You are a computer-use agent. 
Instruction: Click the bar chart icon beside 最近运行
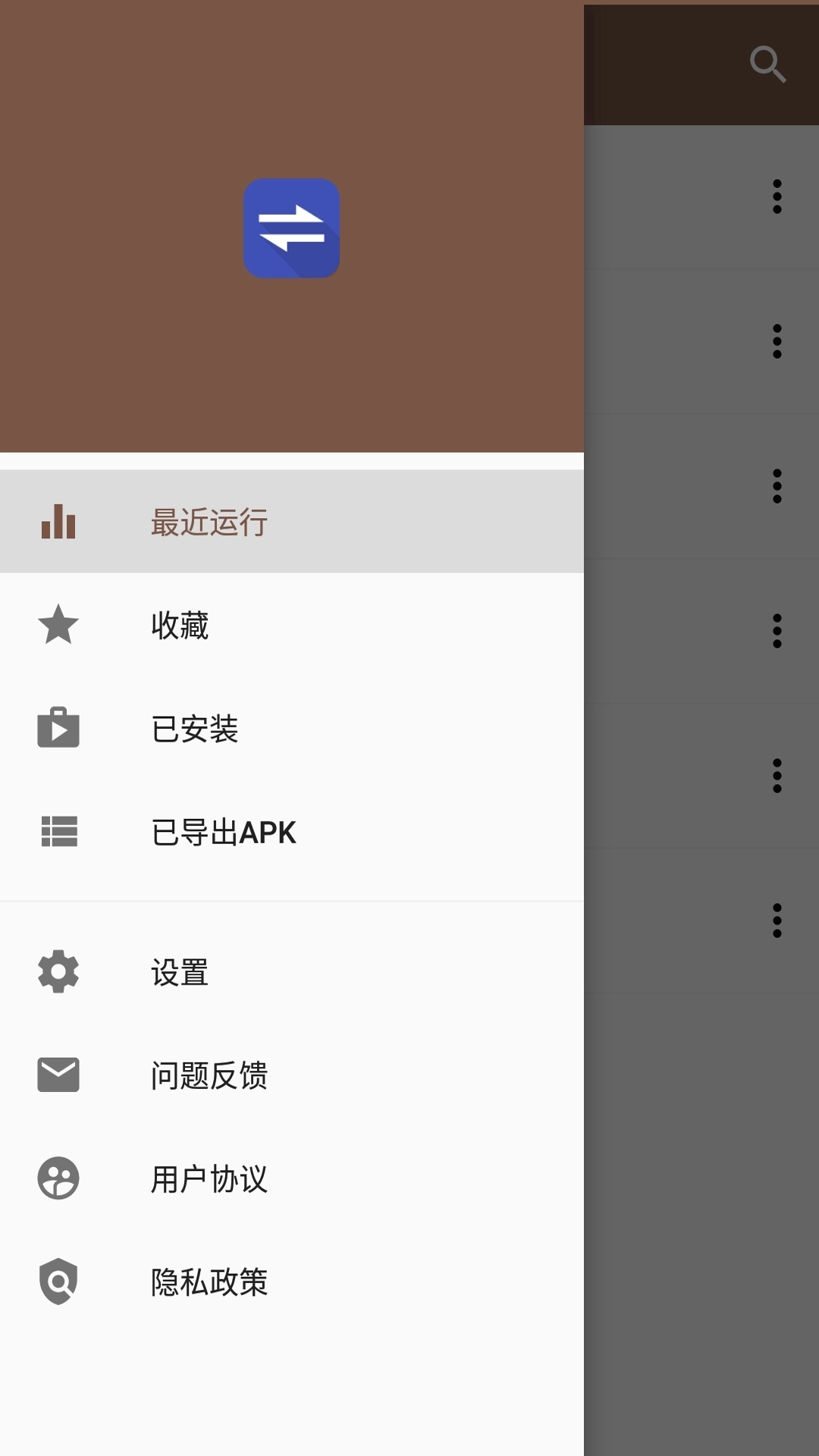[x=58, y=521]
